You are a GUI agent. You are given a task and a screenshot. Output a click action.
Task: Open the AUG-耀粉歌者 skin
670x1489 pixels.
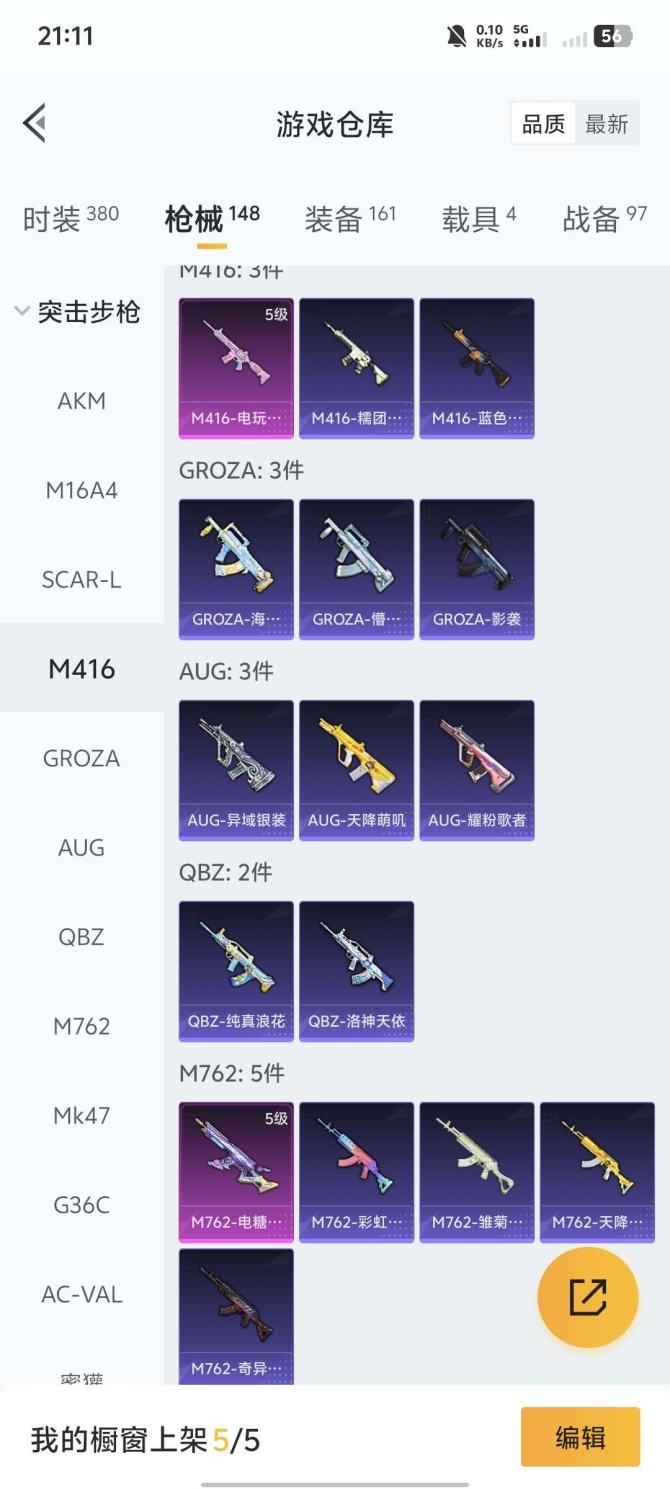coord(476,769)
